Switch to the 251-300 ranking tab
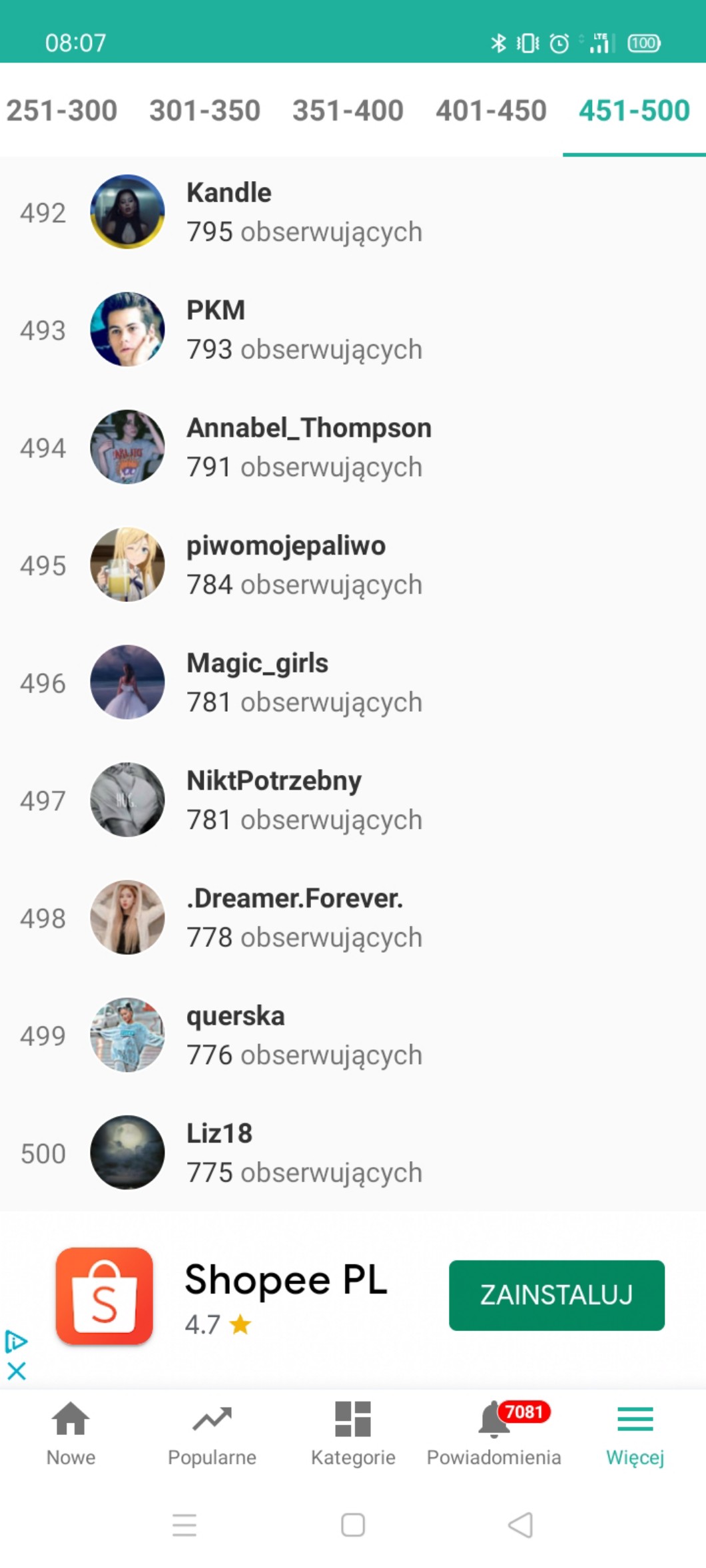The image size is (706, 1568). coord(62,111)
